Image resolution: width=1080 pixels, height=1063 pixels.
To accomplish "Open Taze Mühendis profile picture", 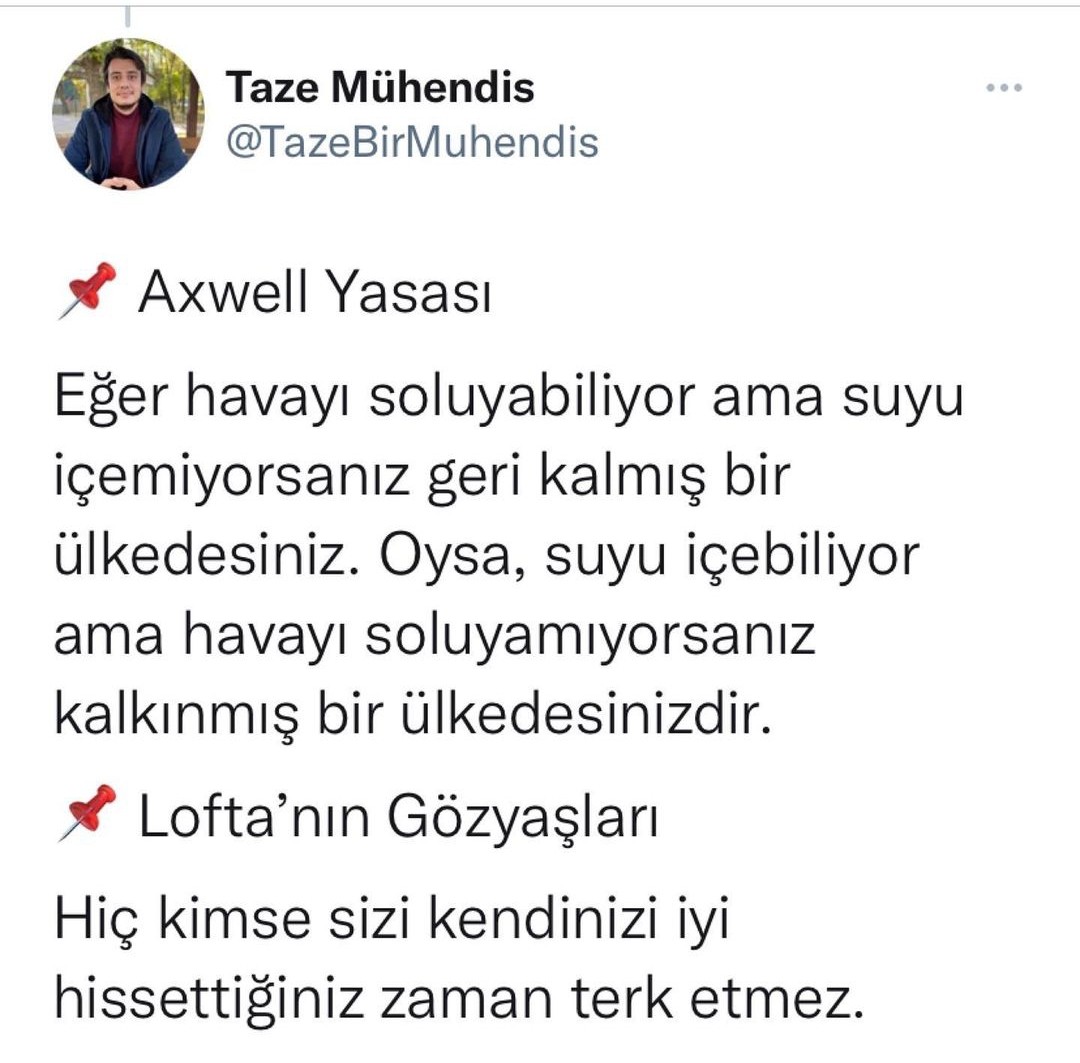I will coord(127,114).
